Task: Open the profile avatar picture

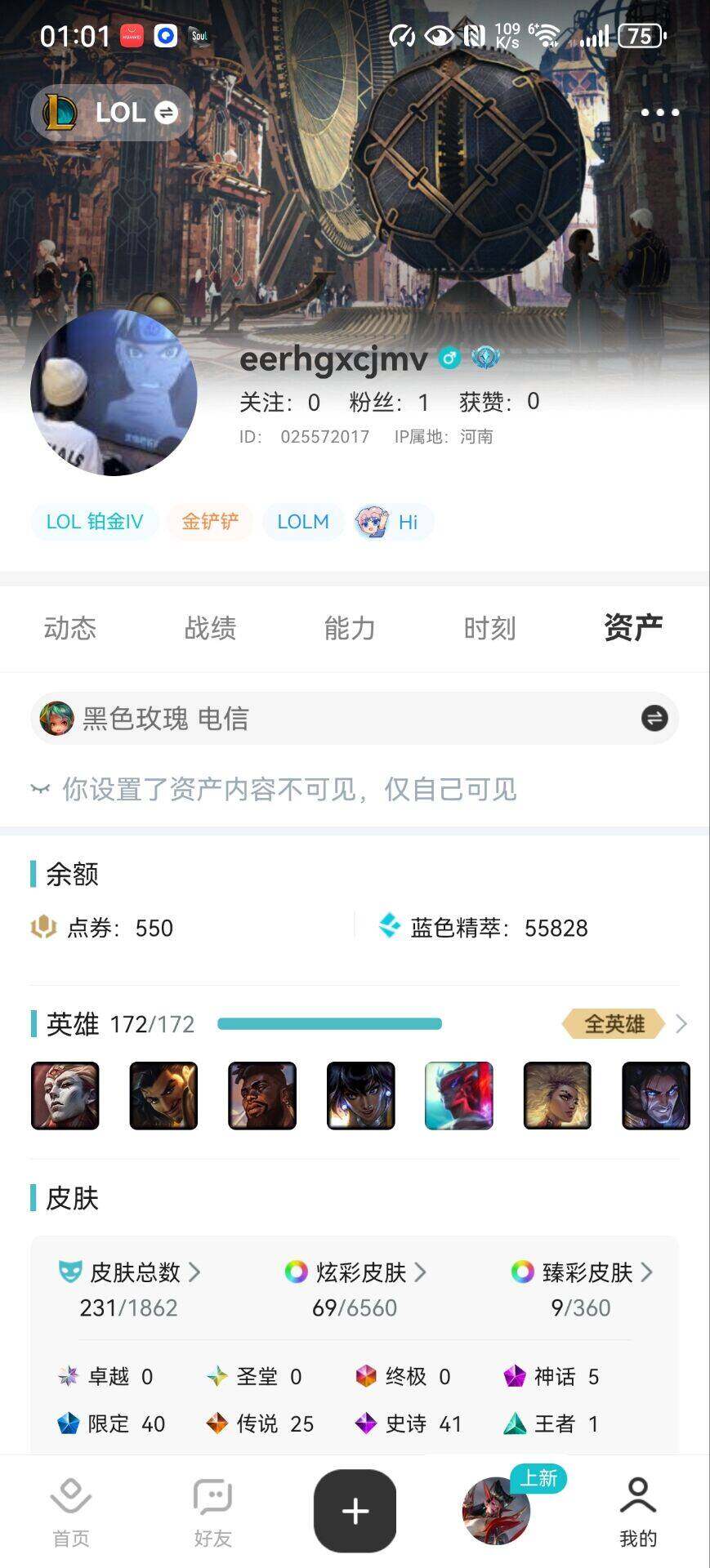Action: 114,392
